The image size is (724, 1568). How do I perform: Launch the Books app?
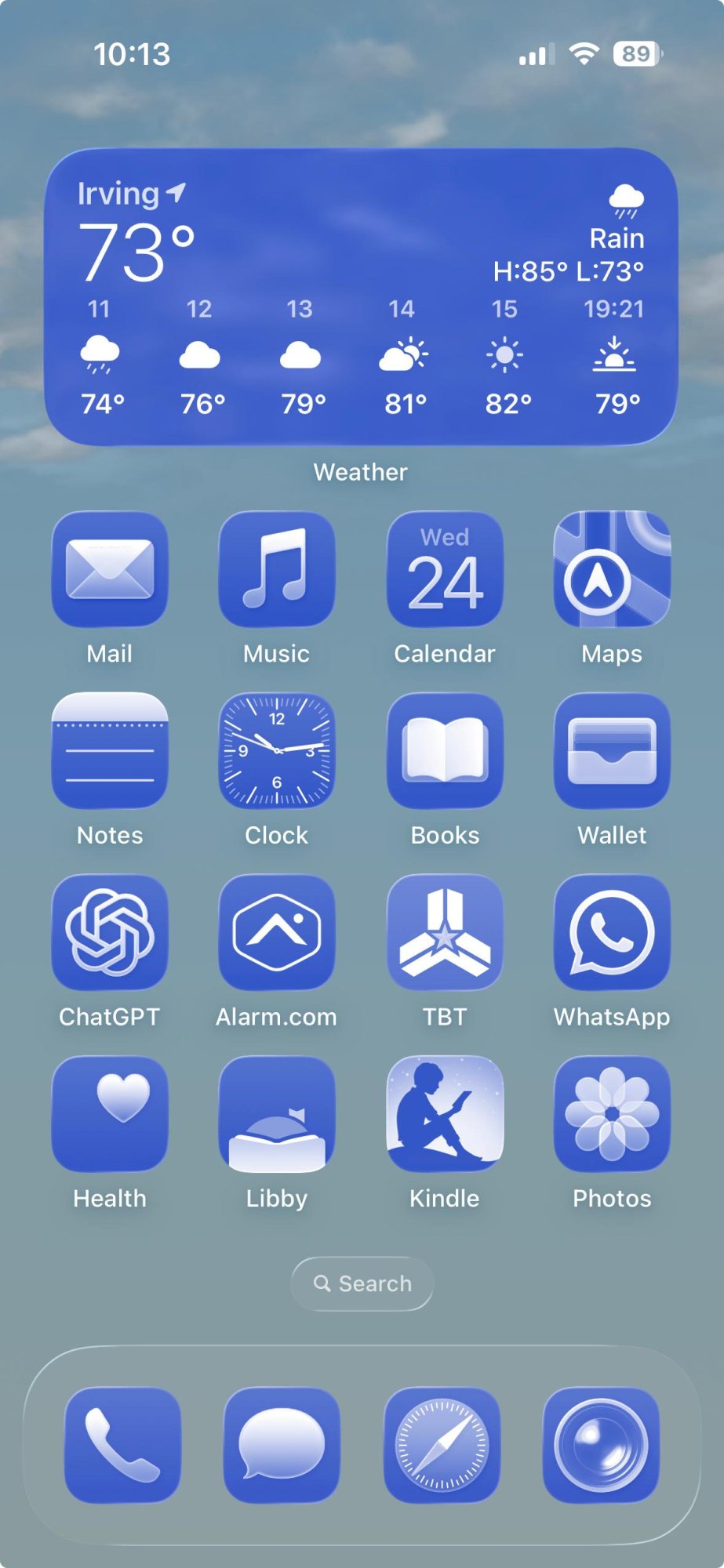coord(445,750)
